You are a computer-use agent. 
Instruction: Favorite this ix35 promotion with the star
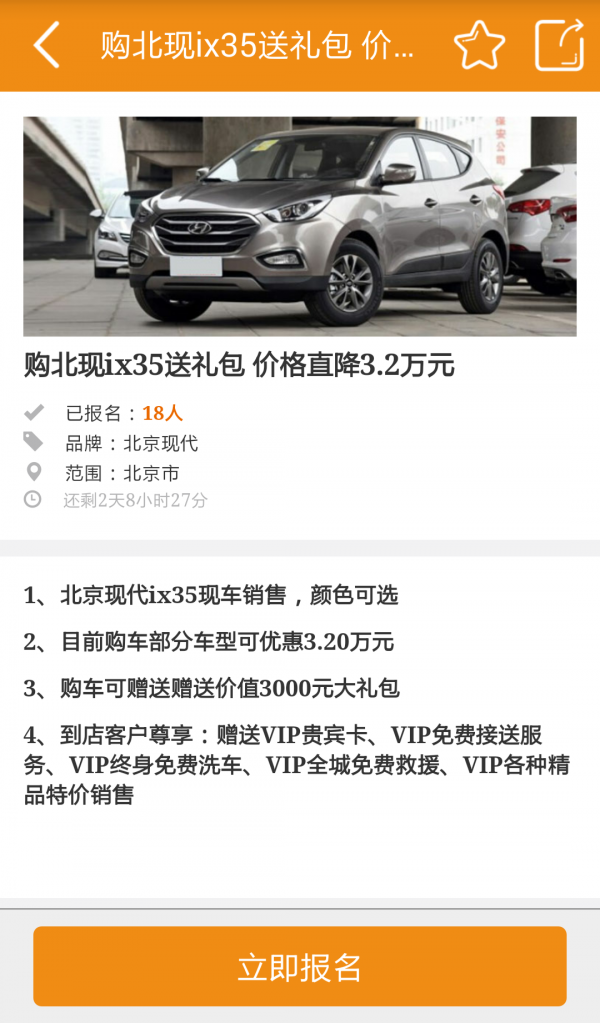click(479, 45)
